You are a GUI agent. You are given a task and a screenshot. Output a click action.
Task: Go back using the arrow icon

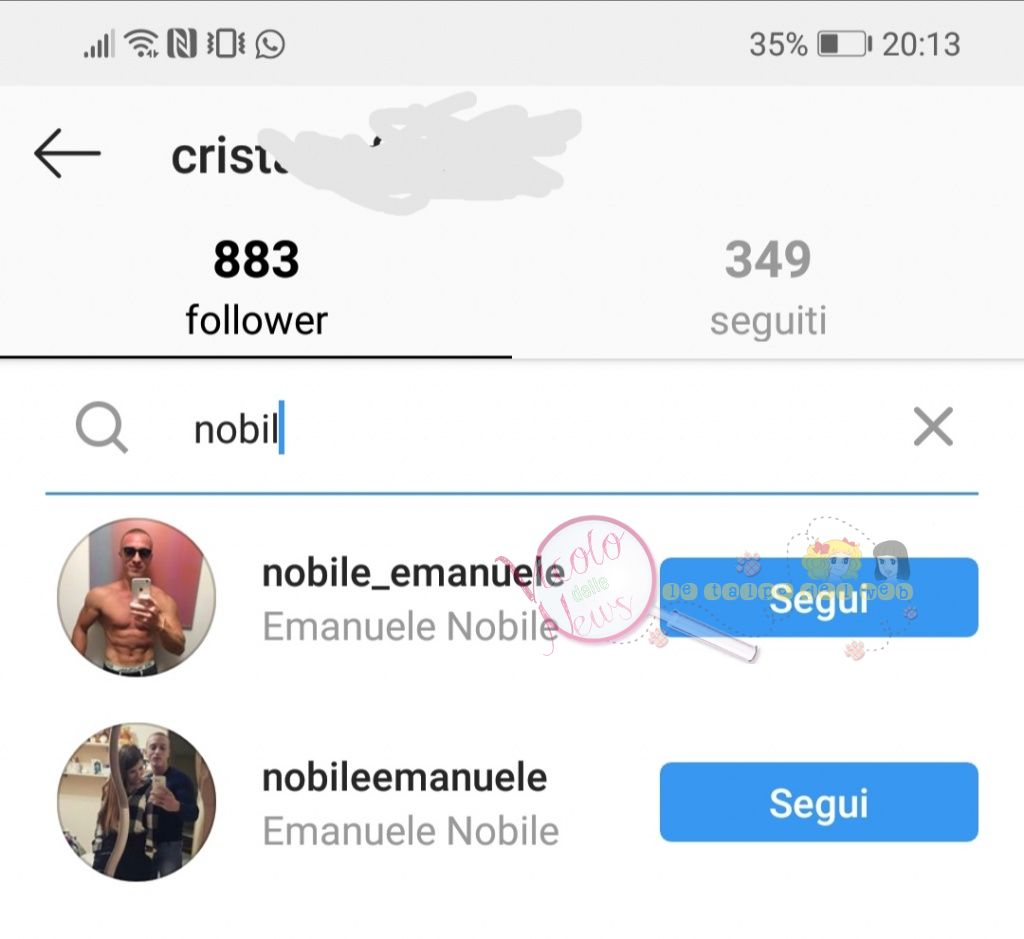coord(67,154)
